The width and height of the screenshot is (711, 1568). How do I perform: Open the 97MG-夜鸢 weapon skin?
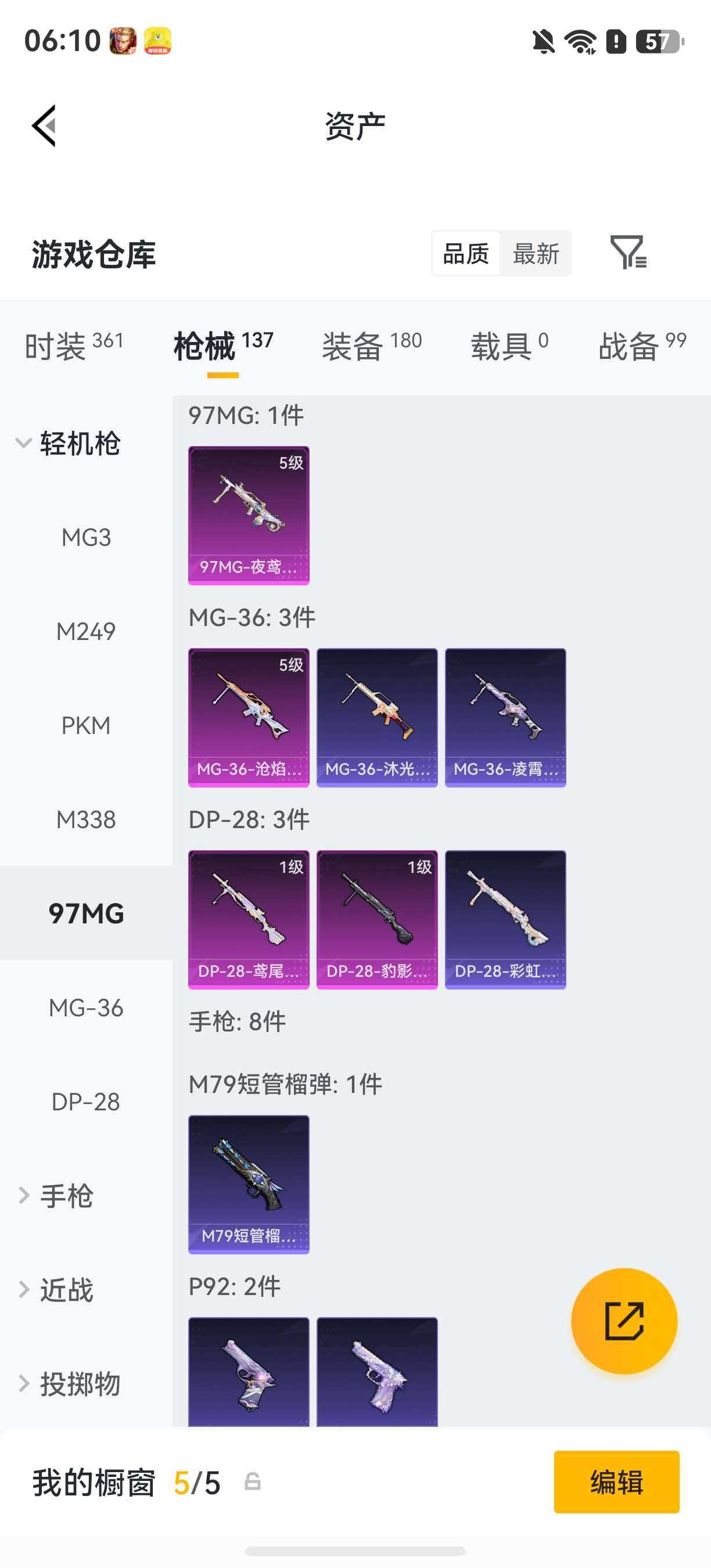pyautogui.click(x=249, y=516)
